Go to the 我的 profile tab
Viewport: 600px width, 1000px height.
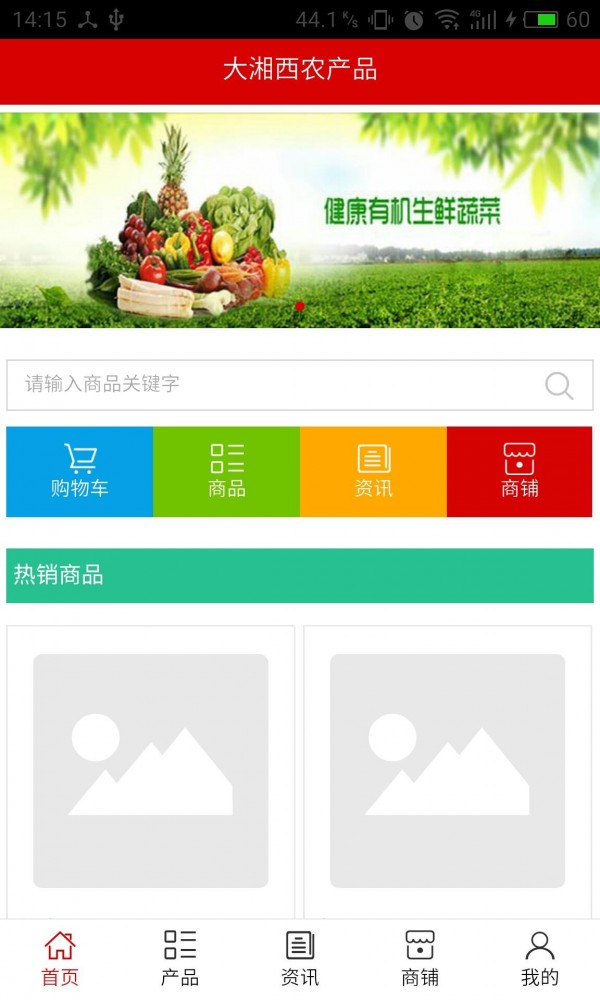point(540,958)
